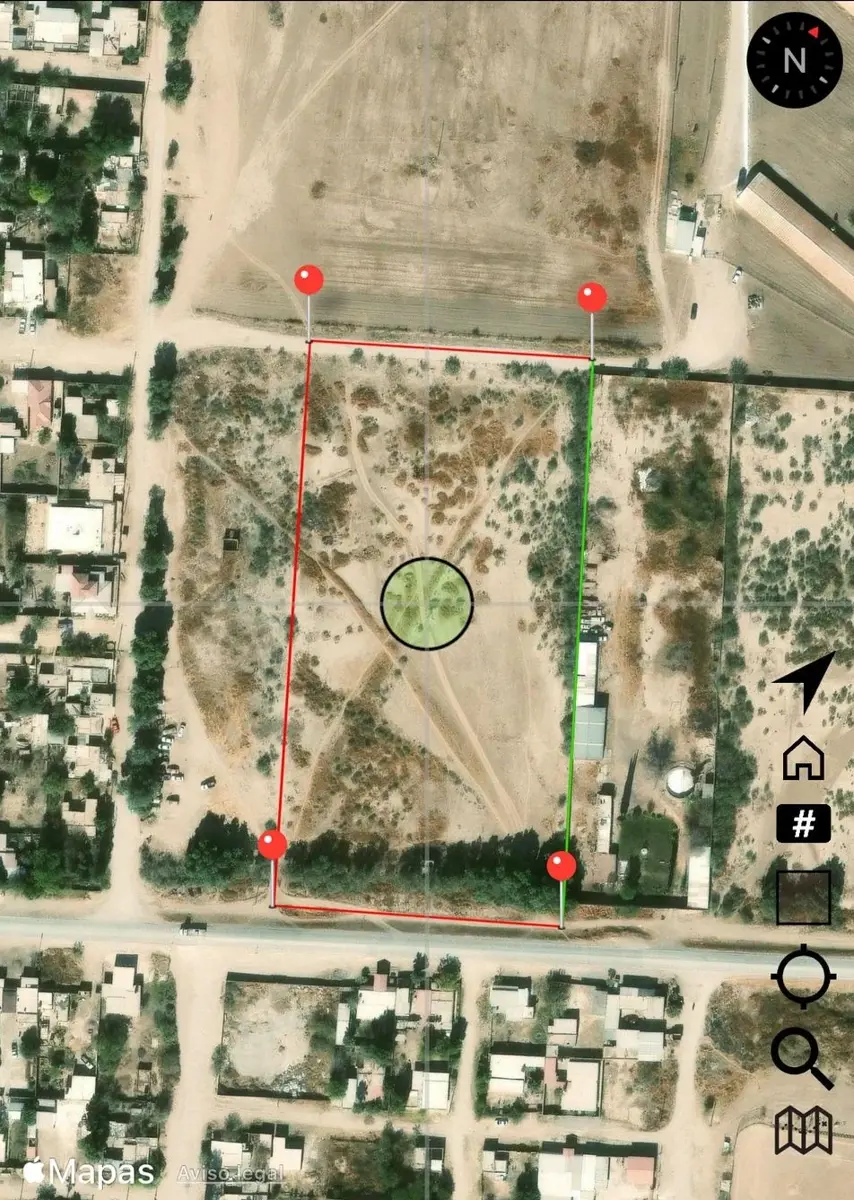The height and width of the screenshot is (1200, 854).
Task: Open the home icon in the toolbar
Action: (x=803, y=757)
